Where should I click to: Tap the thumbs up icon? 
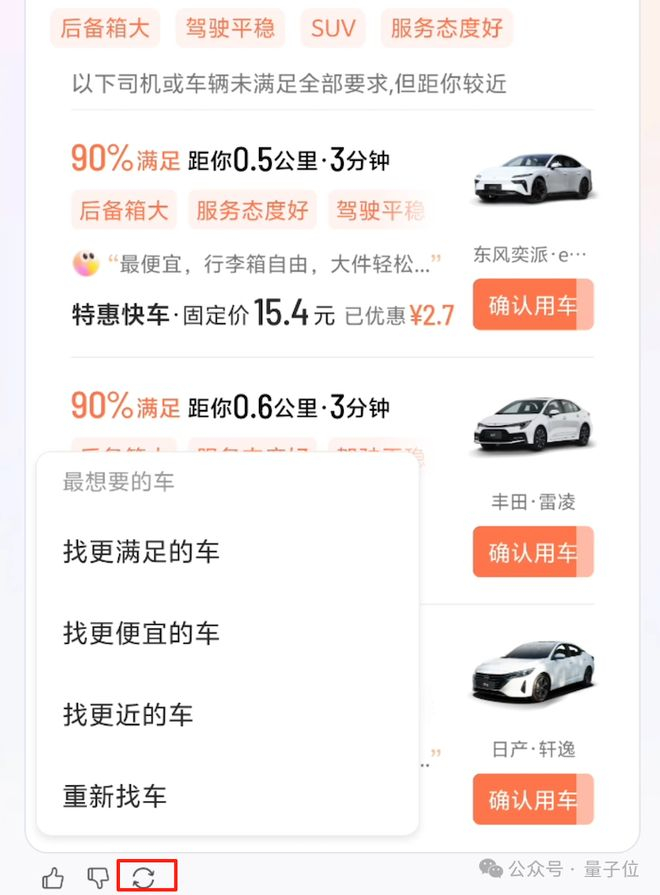coord(53,878)
